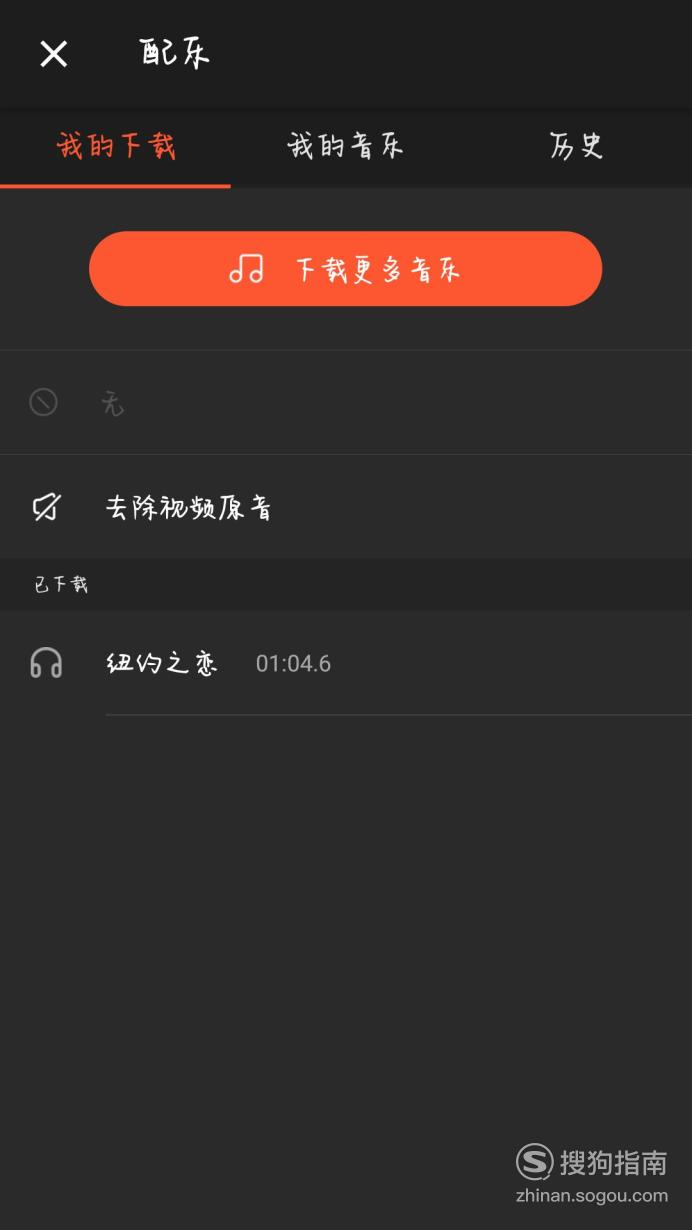Switch to the 我的音乐 tab
The height and width of the screenshot is (1230, 692).
pos(345,147)
